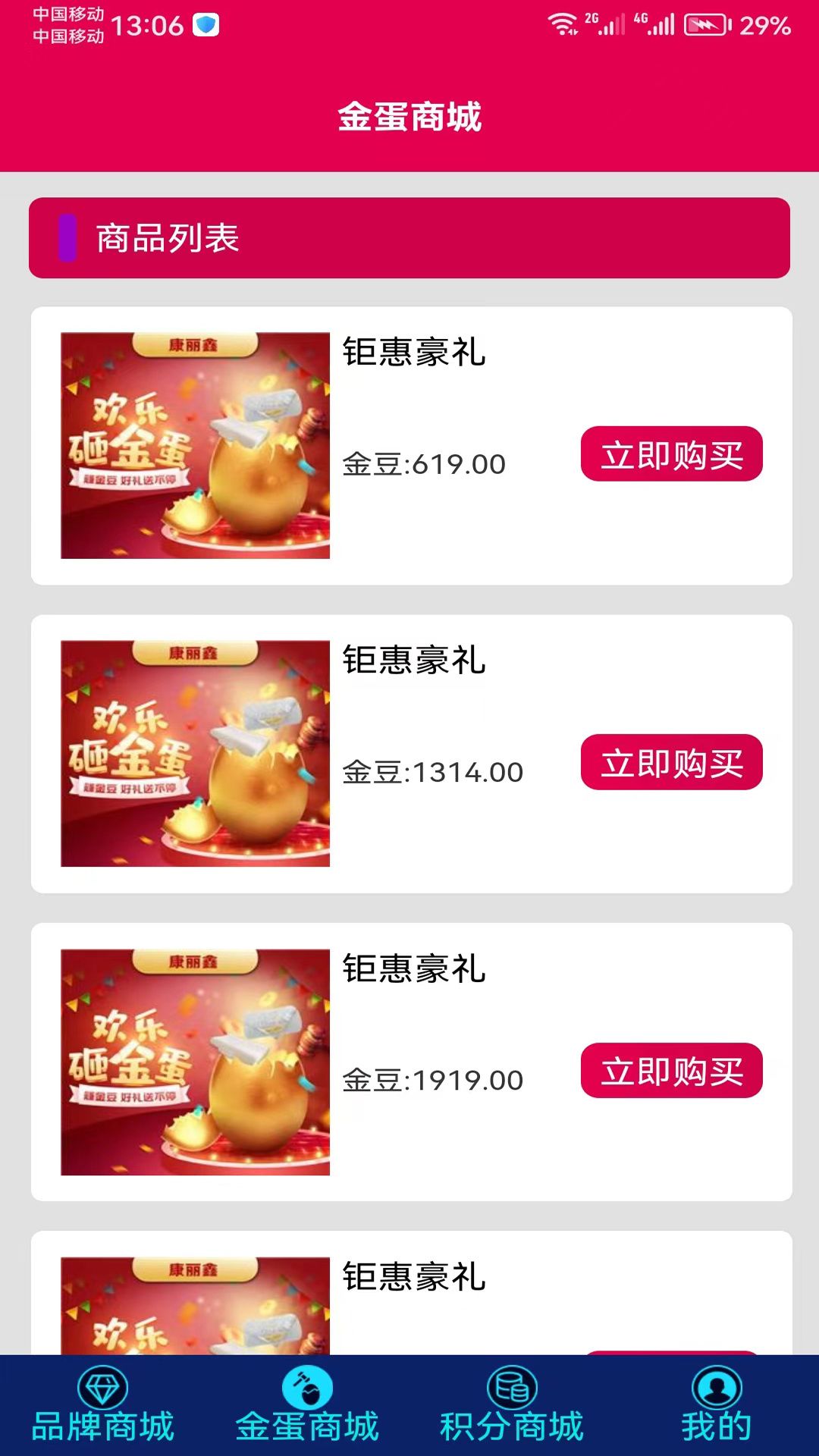The height and width of the screenshot is (1456, 819).
Task: Open the 1919.00 金豆 product card image
Action: tap(195, 1062)
